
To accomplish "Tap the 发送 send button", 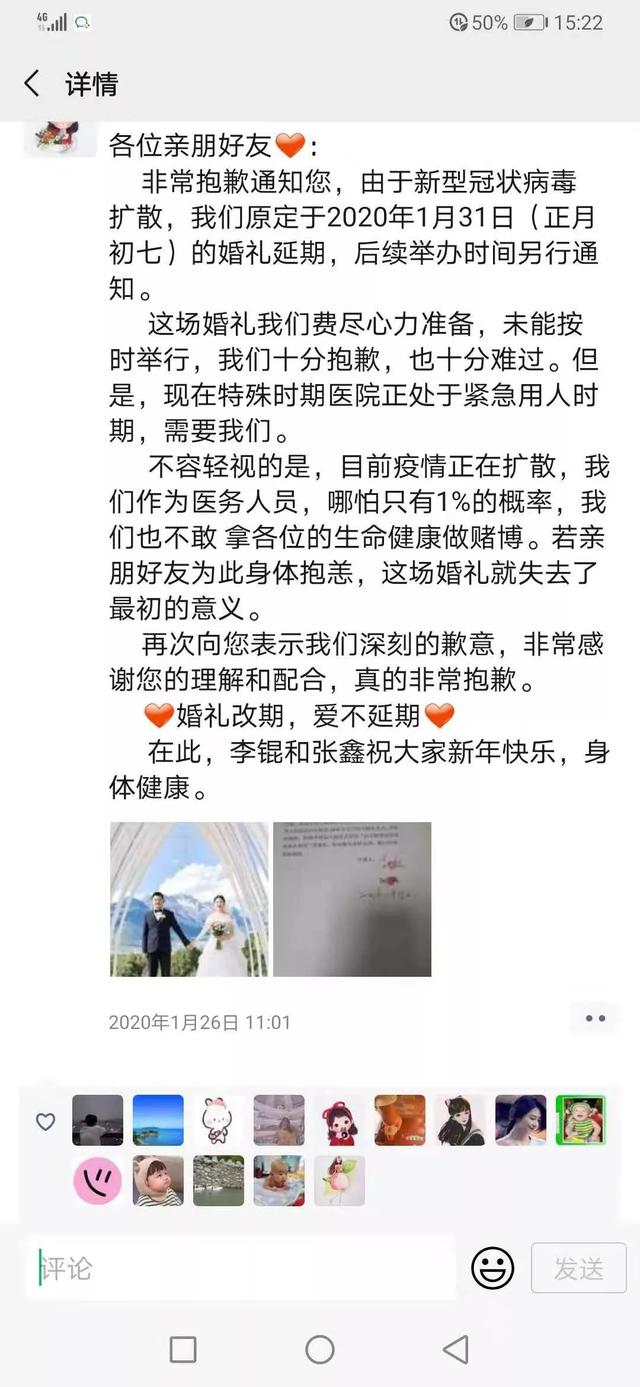I will pos(579,1268).
